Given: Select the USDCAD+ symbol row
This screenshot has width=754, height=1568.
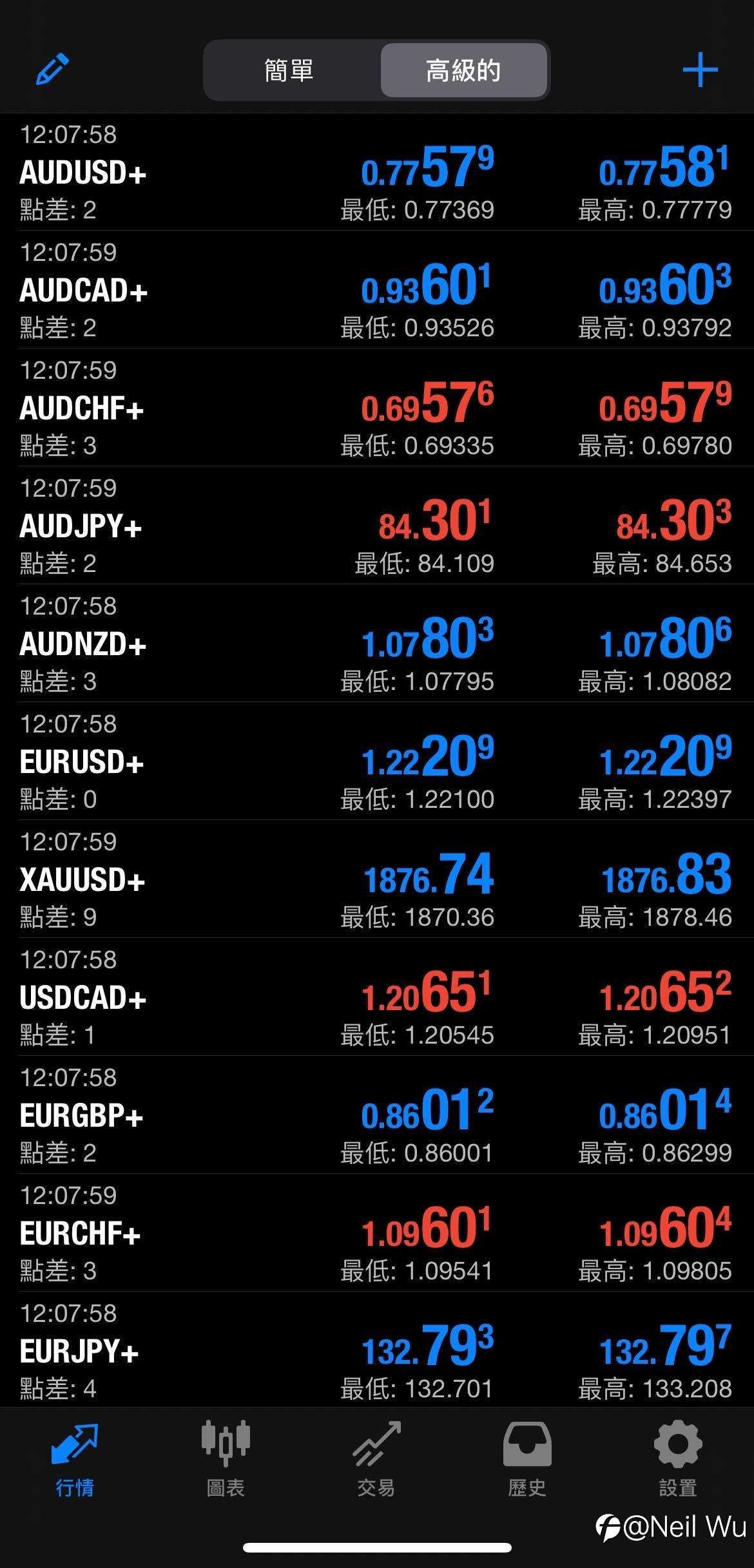Looking at the screenshot, I should point(377,997).
